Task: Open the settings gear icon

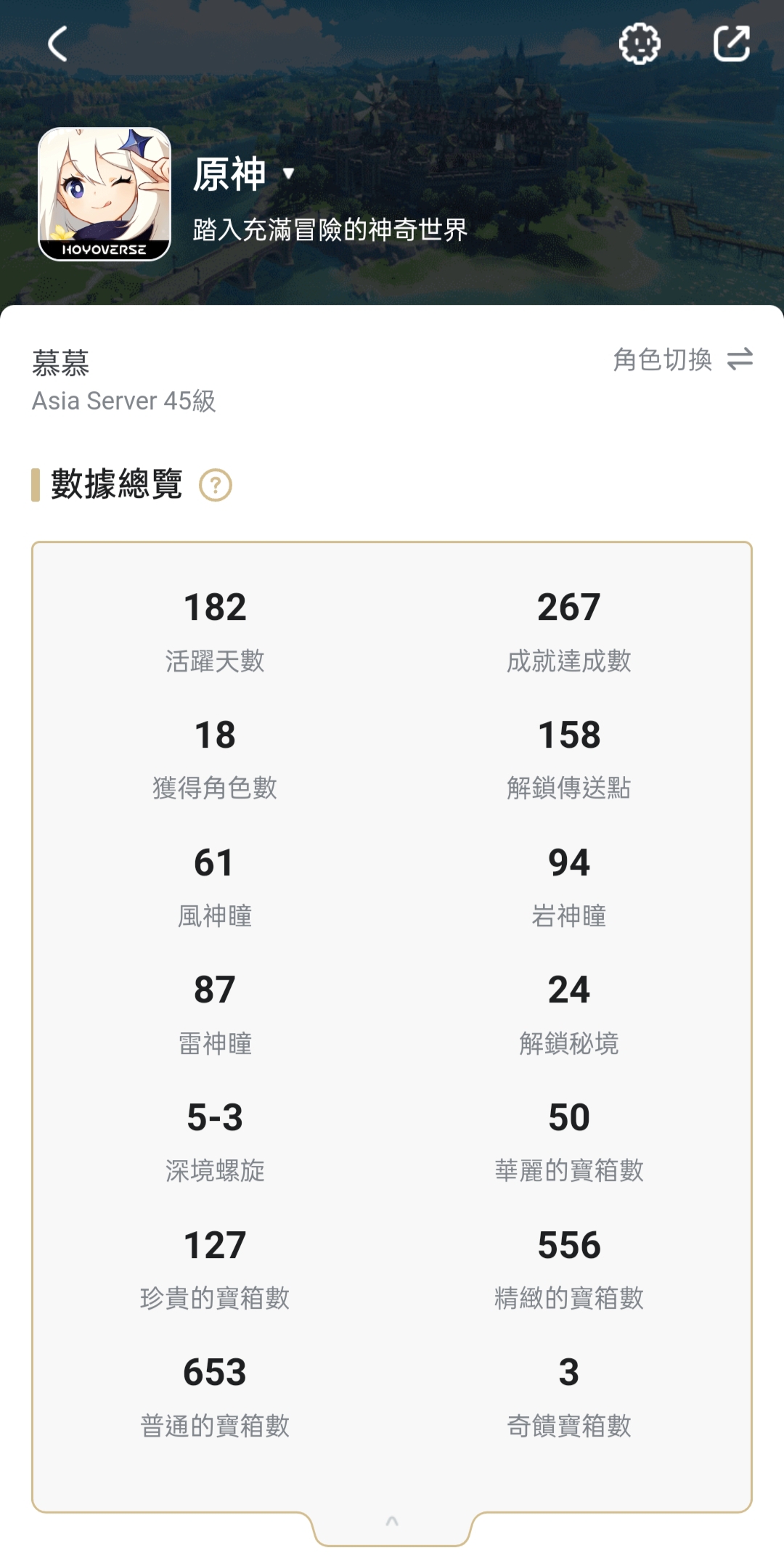Action: pyautogui.click(x=639, y=44)
